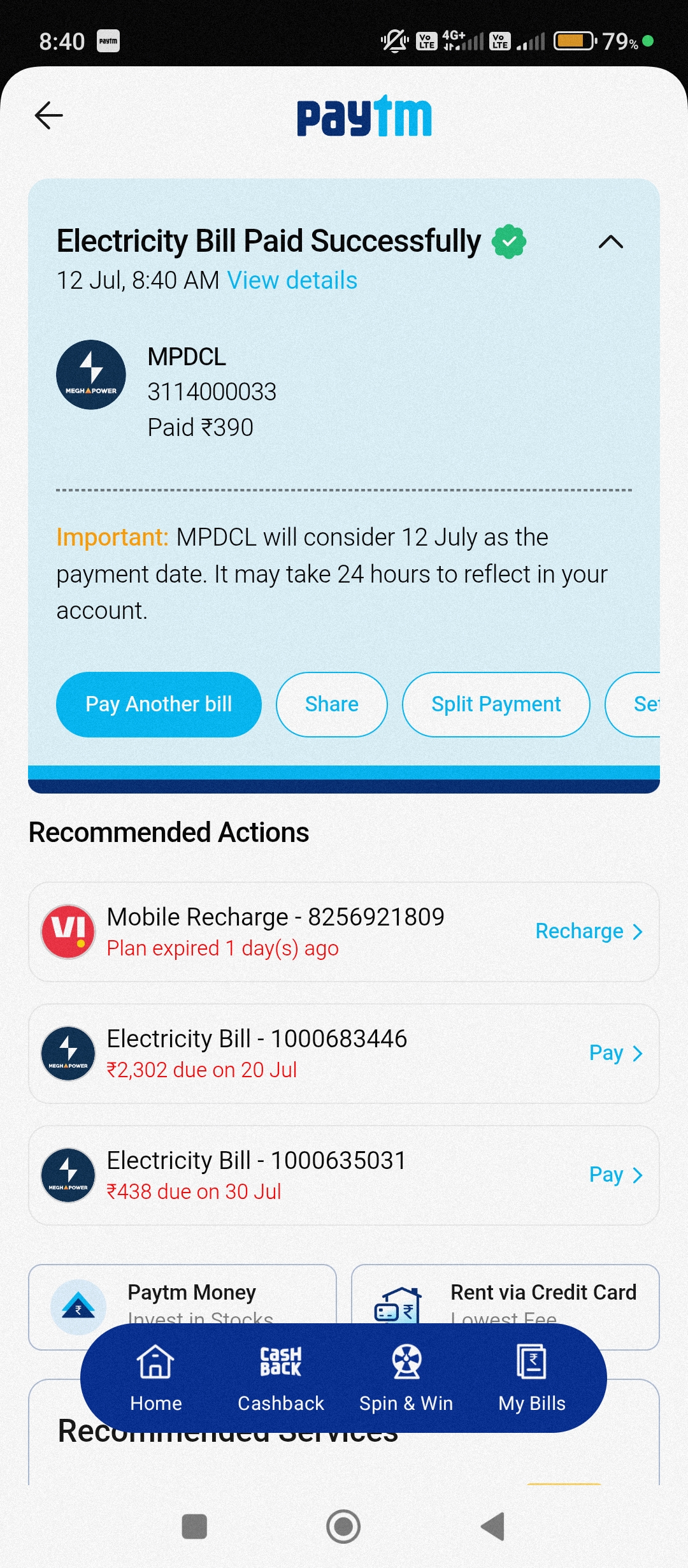Share the electricity bill receipt
The width and height of the screenshot is (688, 1568).
(x=331, y=704)
